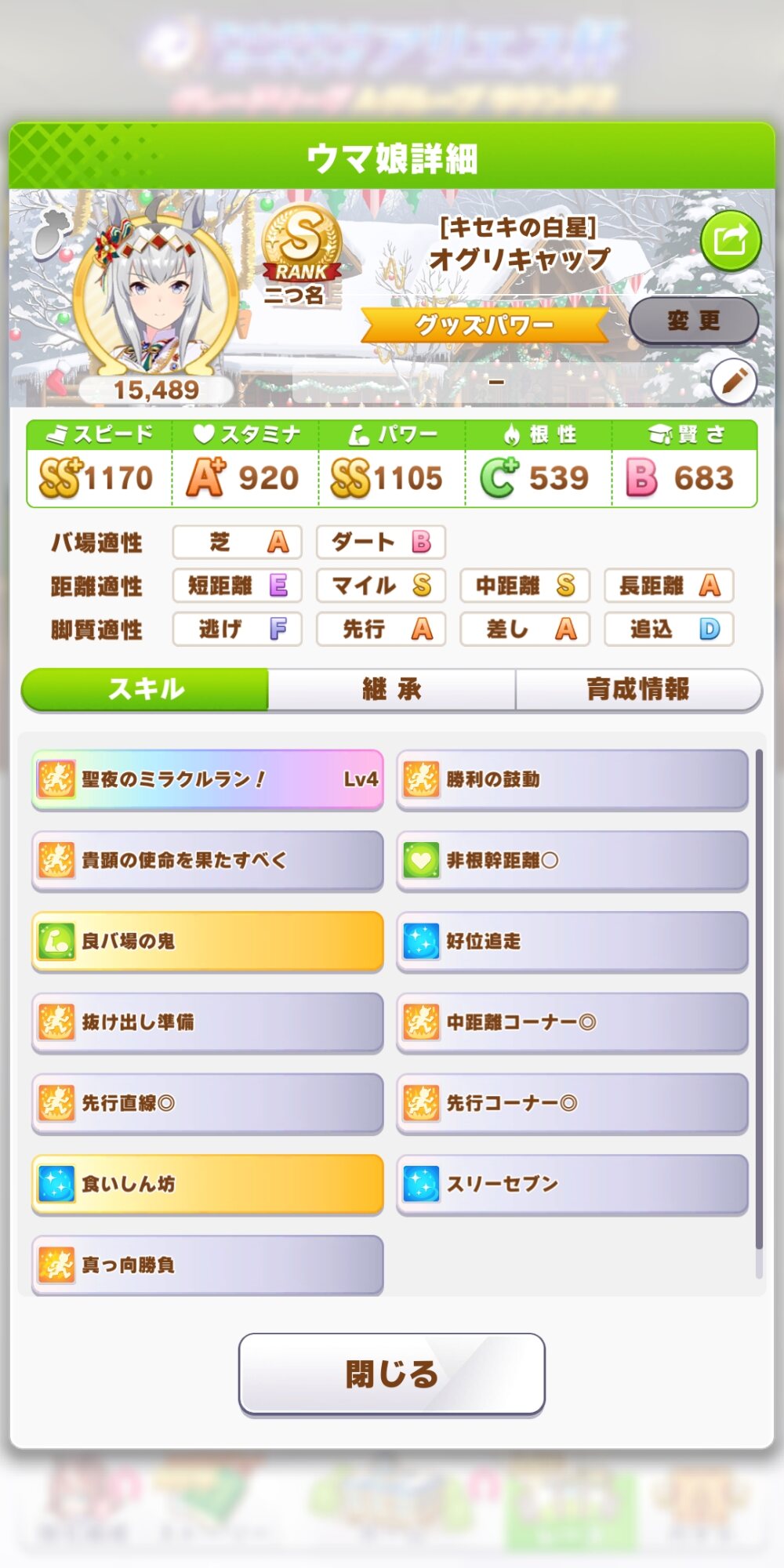
Task: Open the 育成情報 tab
Action: click(638, 690)
